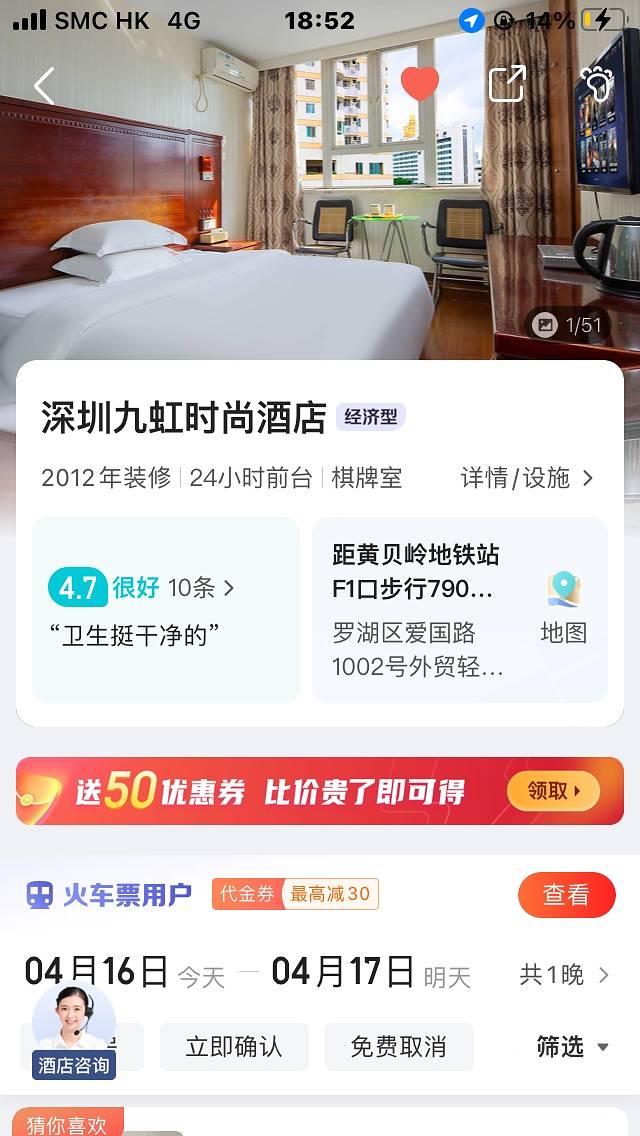Go back using the top-left arrow
Viewport: 640px width, 1136px height.
click(x=44, y=86)
